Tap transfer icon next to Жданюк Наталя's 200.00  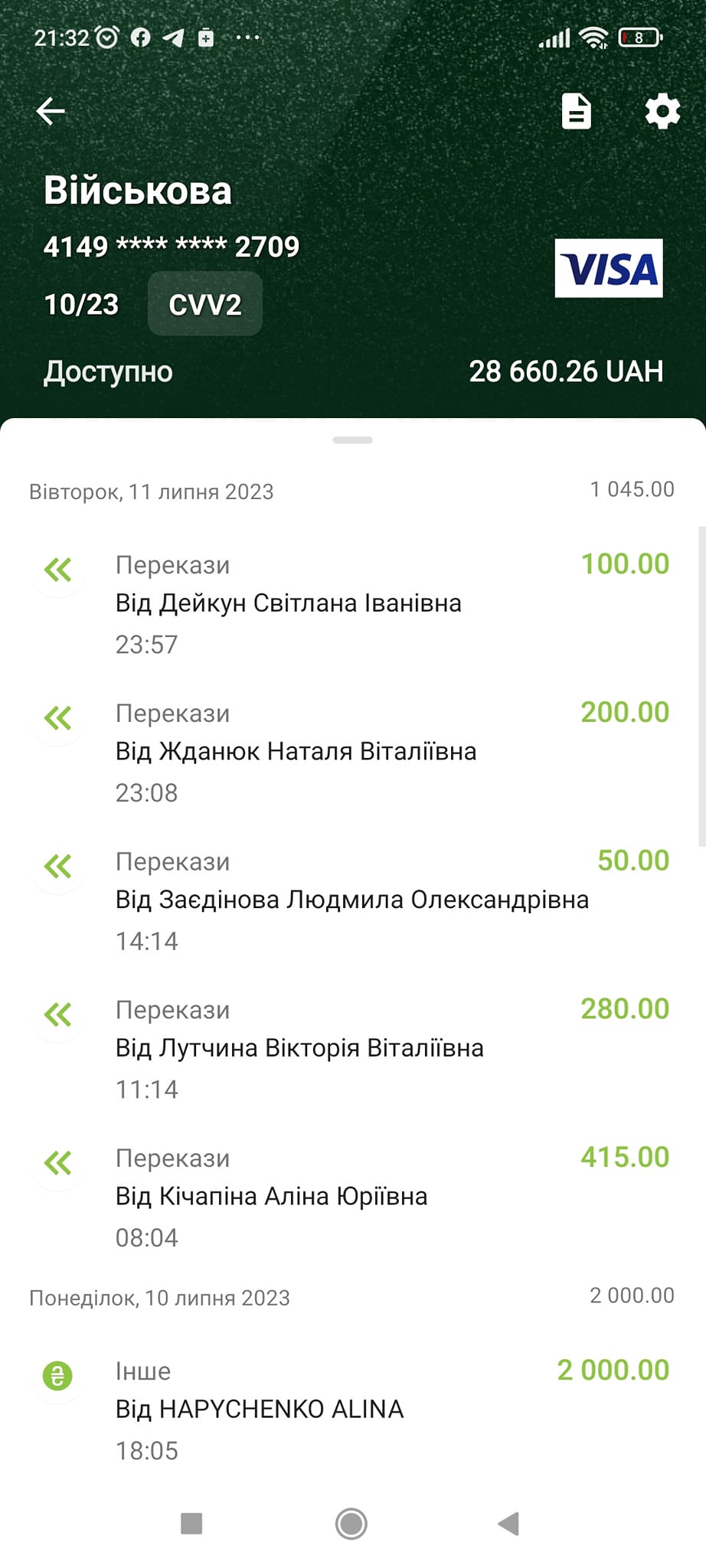pos(57,718)
